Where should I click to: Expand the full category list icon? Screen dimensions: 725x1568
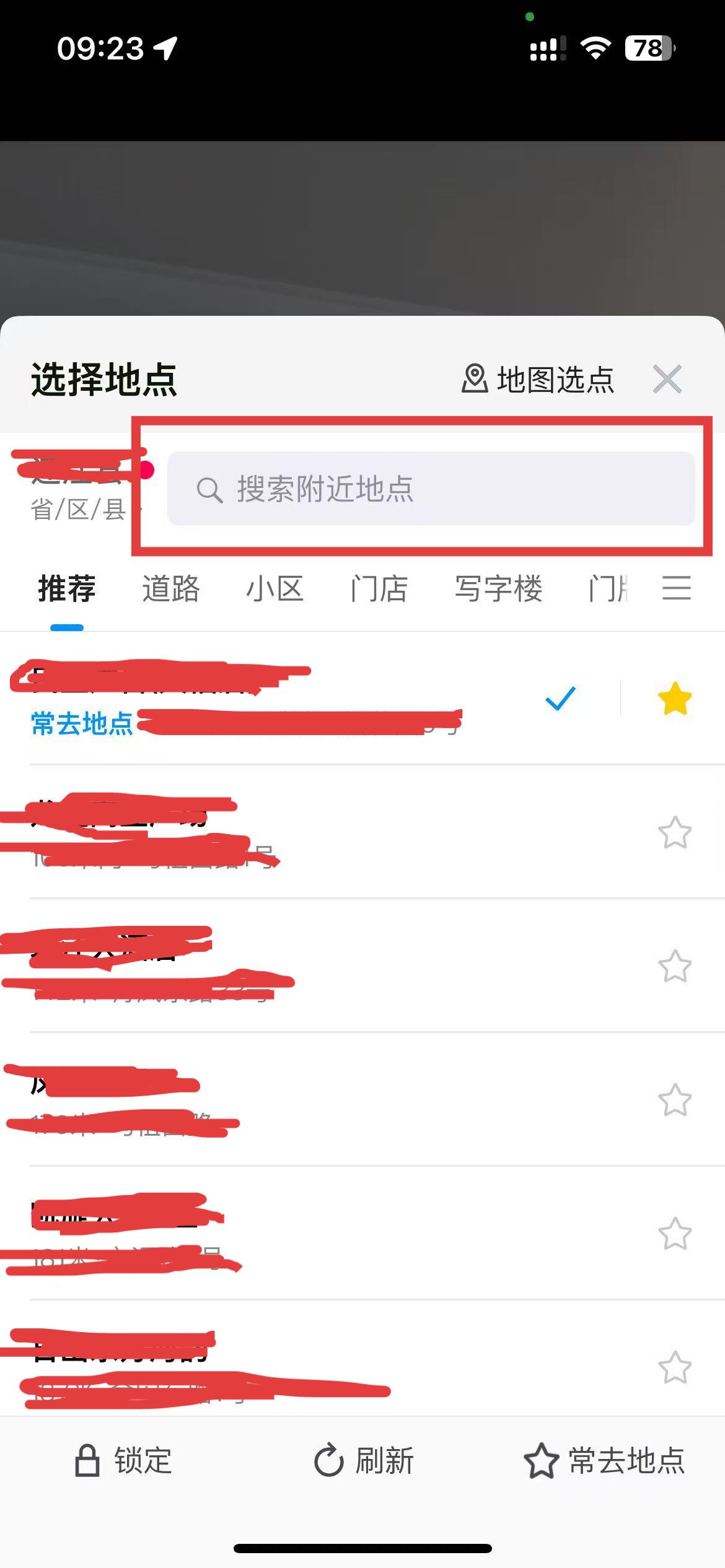(x=676, y=588)
